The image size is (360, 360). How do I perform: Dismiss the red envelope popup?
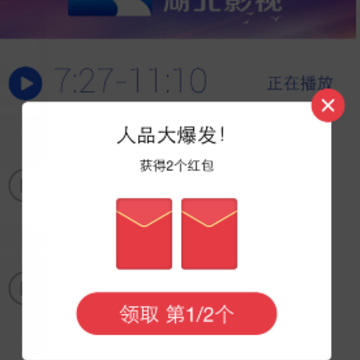[328, 105]
